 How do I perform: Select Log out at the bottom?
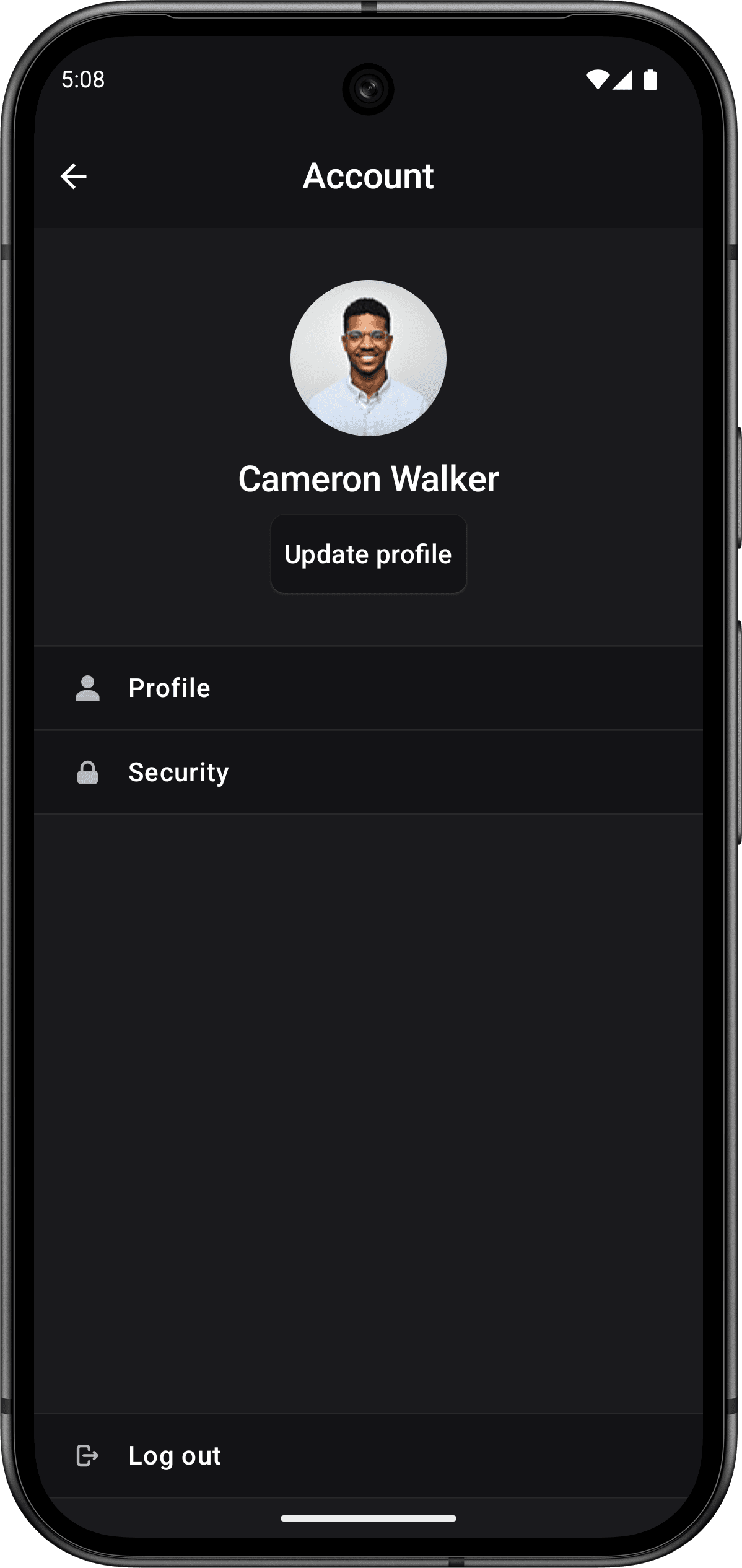point(174,1456)
